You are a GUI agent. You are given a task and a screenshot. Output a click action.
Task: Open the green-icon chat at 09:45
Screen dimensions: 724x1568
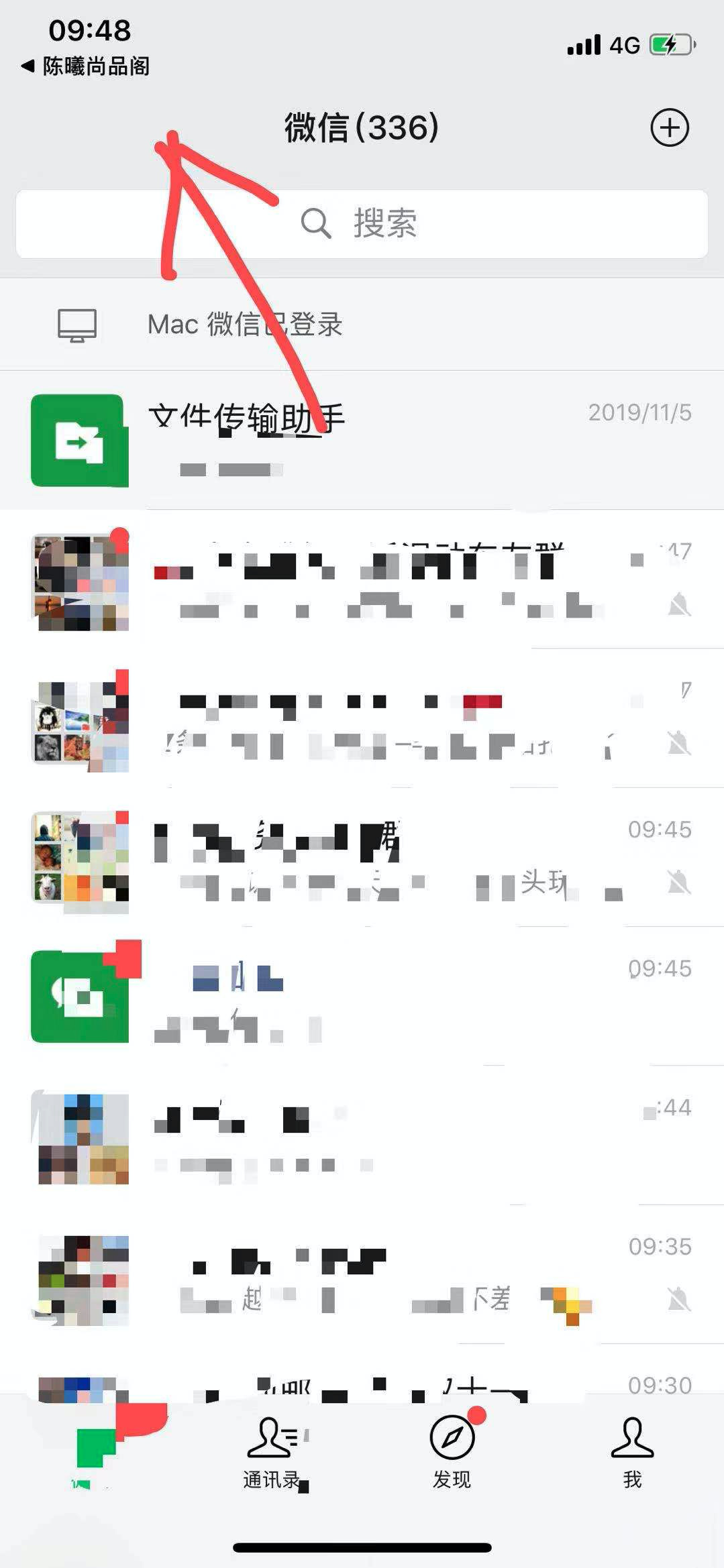(362, 996)
